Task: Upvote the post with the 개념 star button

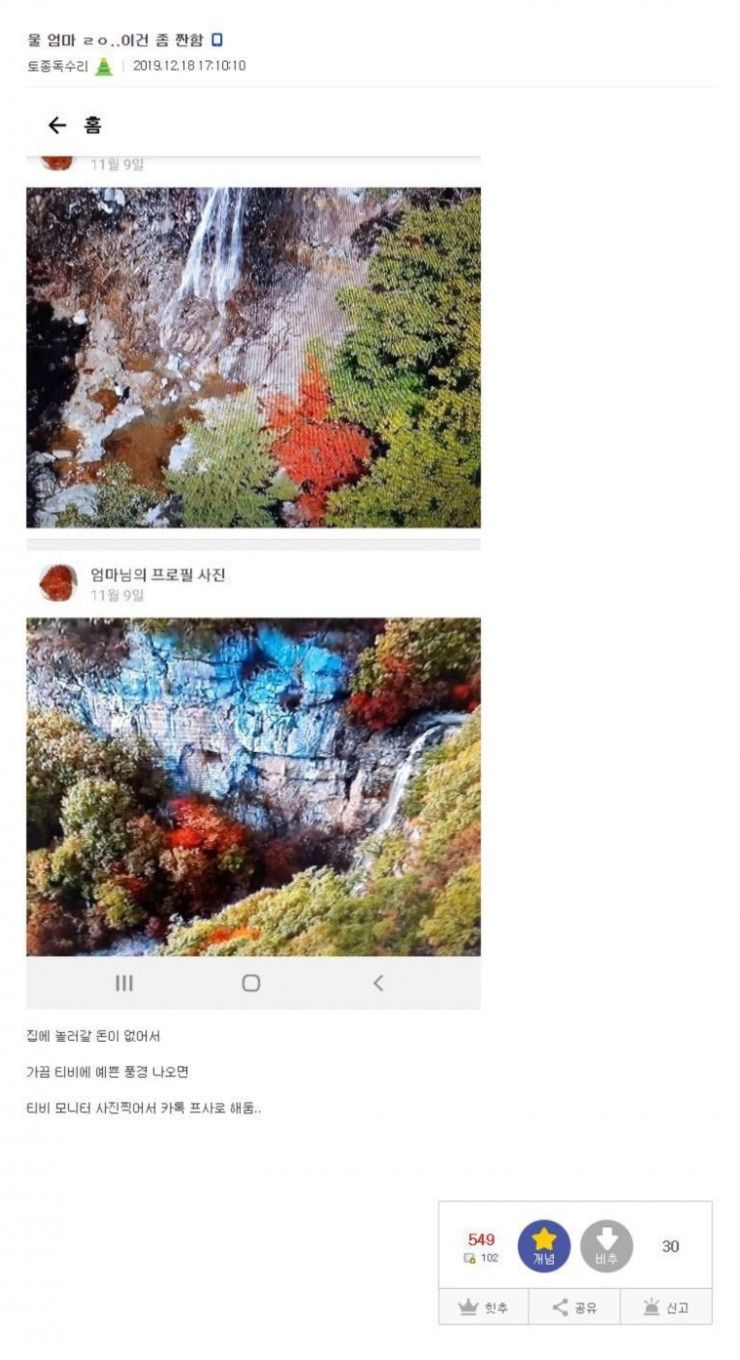Action: 543,1246
